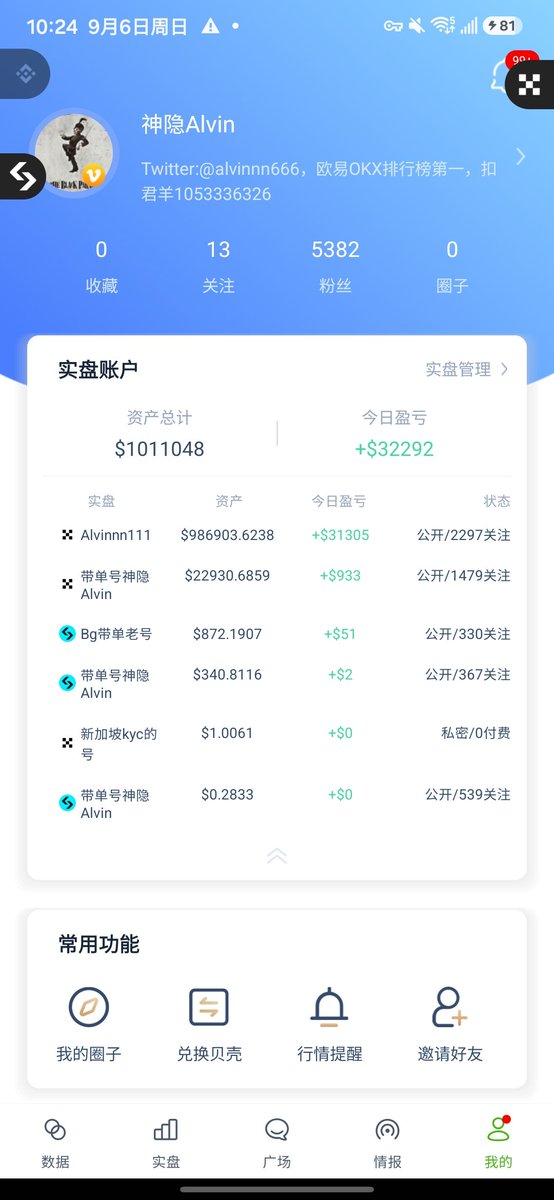Switch to the 广场 tab
This screenshot has width=554, height=1200.
point(277,1144)
